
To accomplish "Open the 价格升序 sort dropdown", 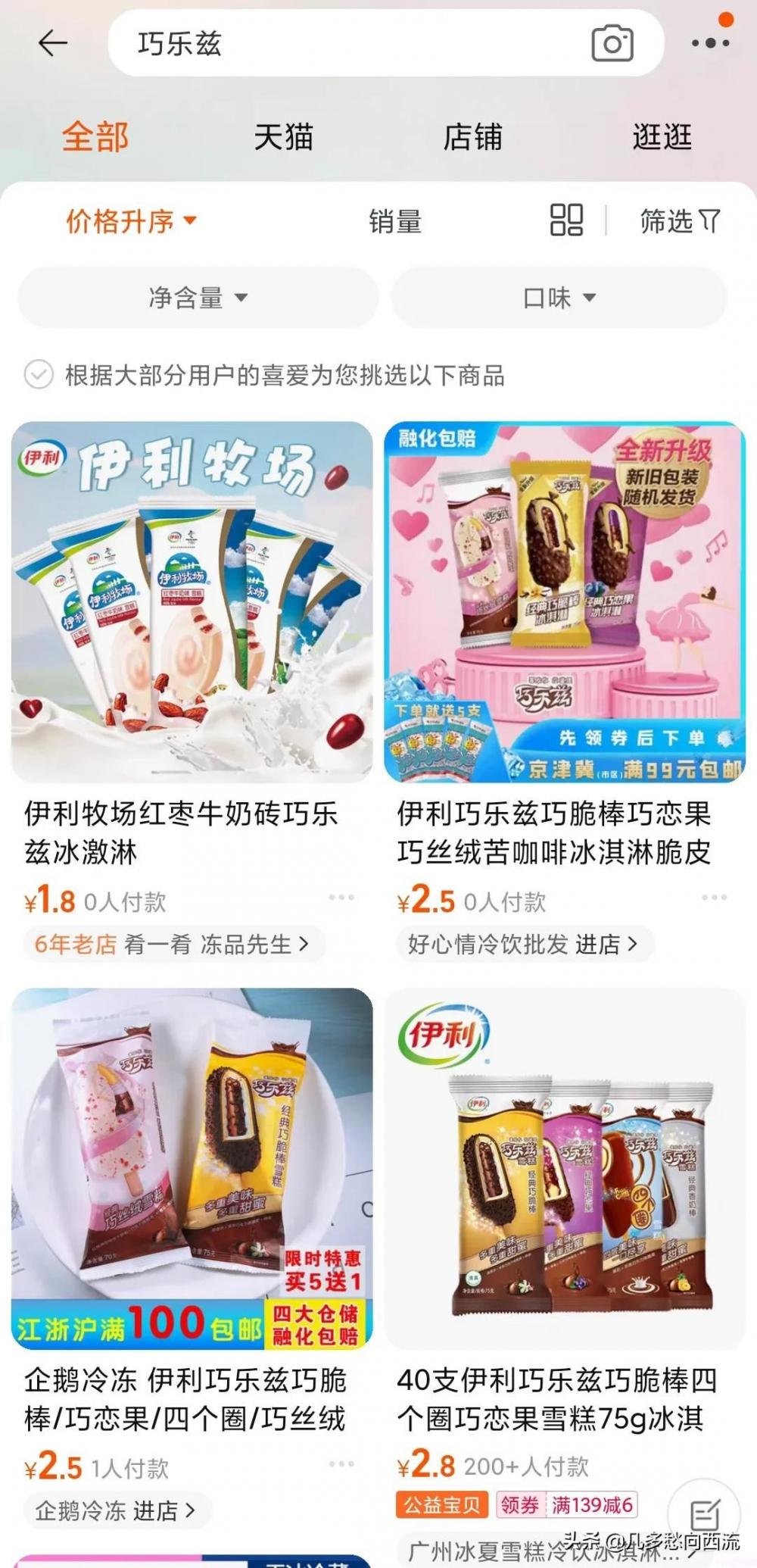I will [x=127, y=221].
